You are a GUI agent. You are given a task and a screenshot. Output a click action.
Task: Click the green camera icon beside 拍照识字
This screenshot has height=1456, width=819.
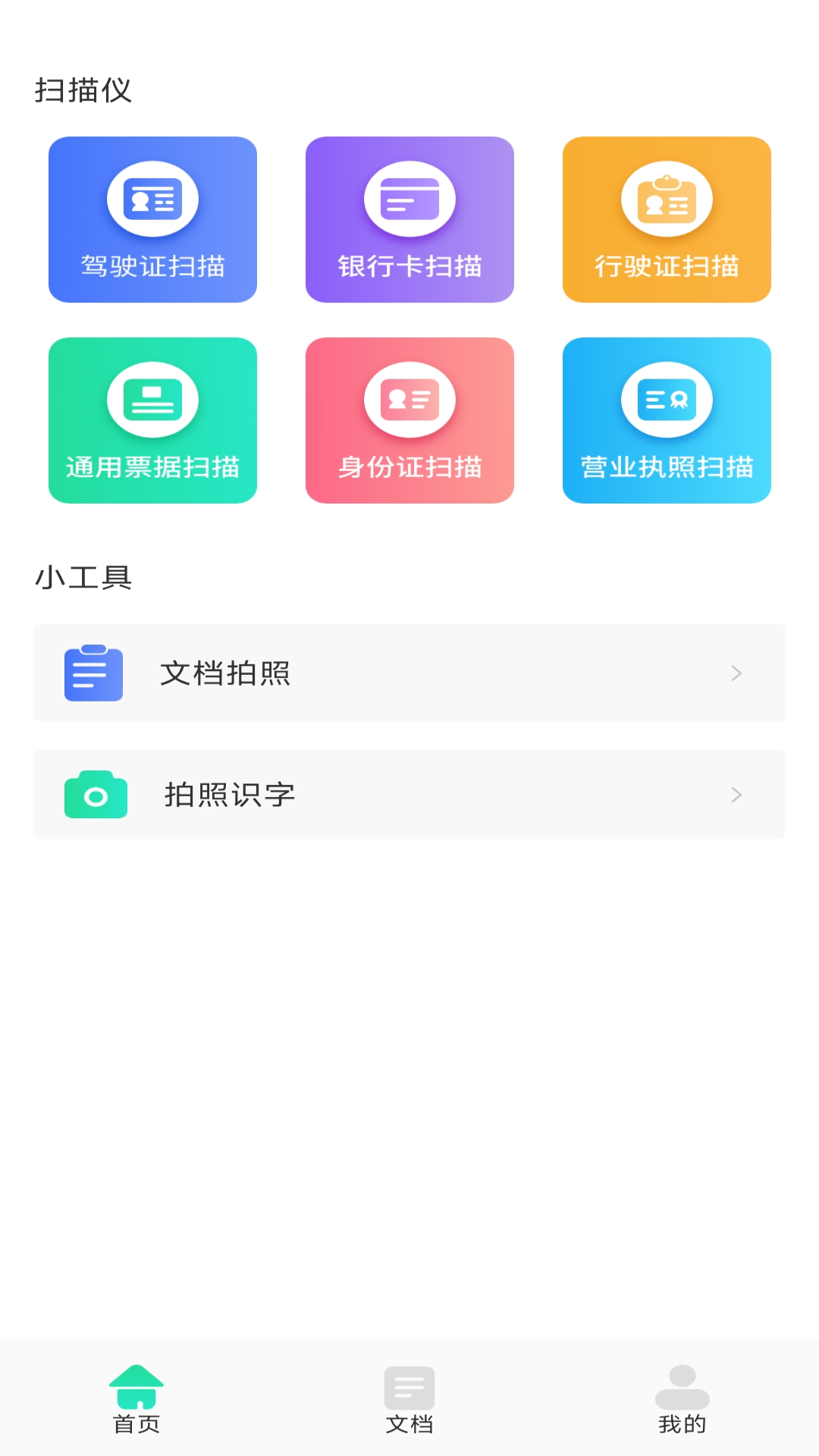click(94, 794)
